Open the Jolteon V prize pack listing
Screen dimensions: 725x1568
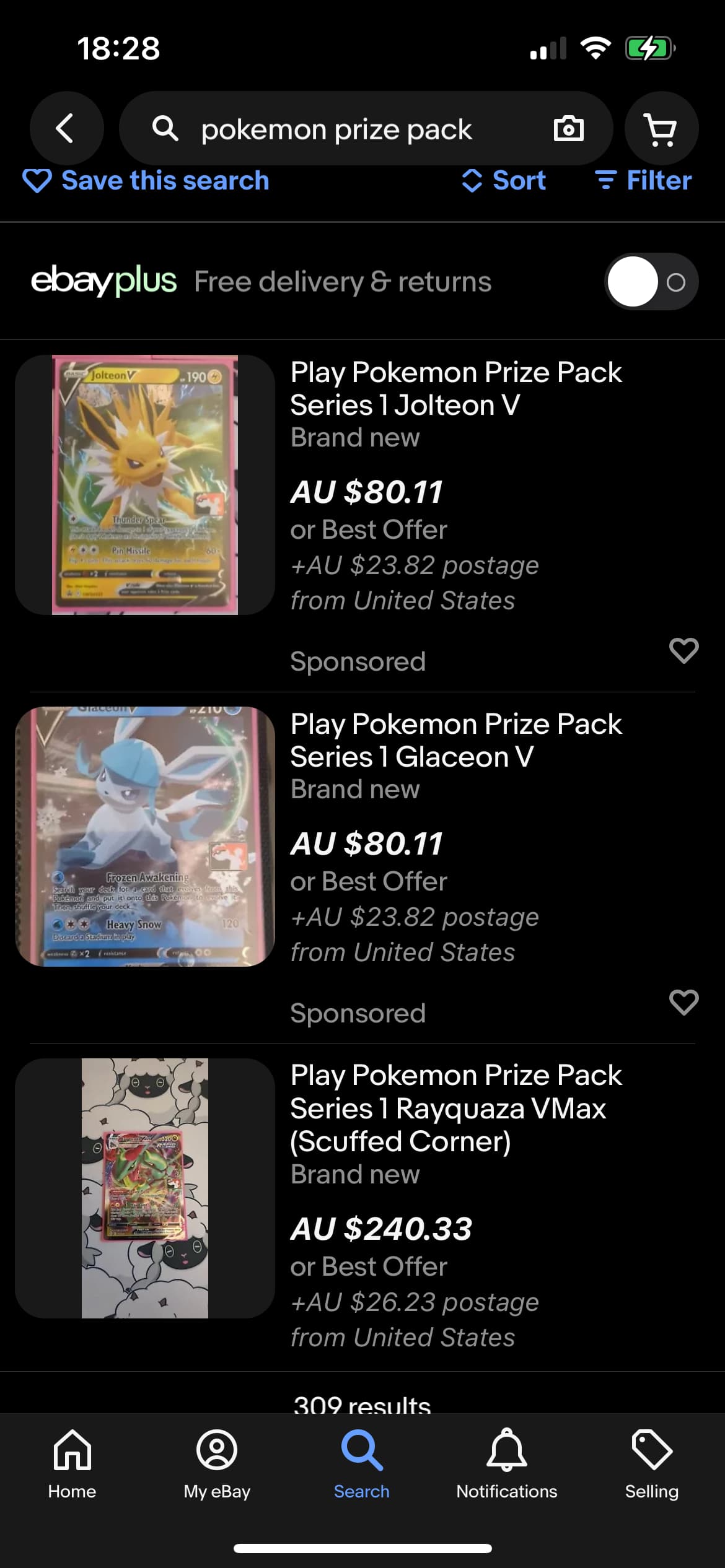[456, 389]
